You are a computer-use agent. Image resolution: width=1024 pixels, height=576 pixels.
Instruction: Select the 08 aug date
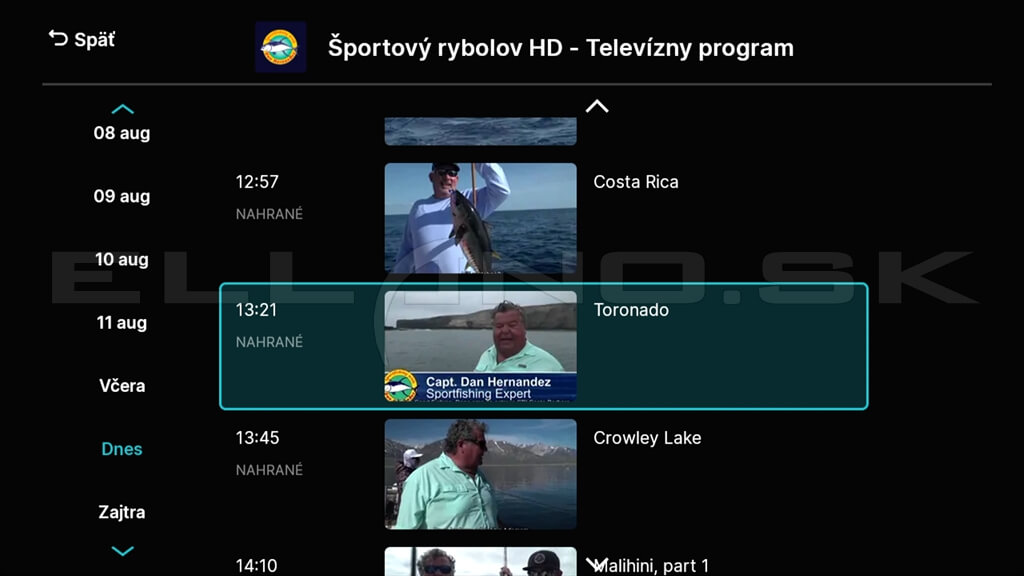point(122,133)
